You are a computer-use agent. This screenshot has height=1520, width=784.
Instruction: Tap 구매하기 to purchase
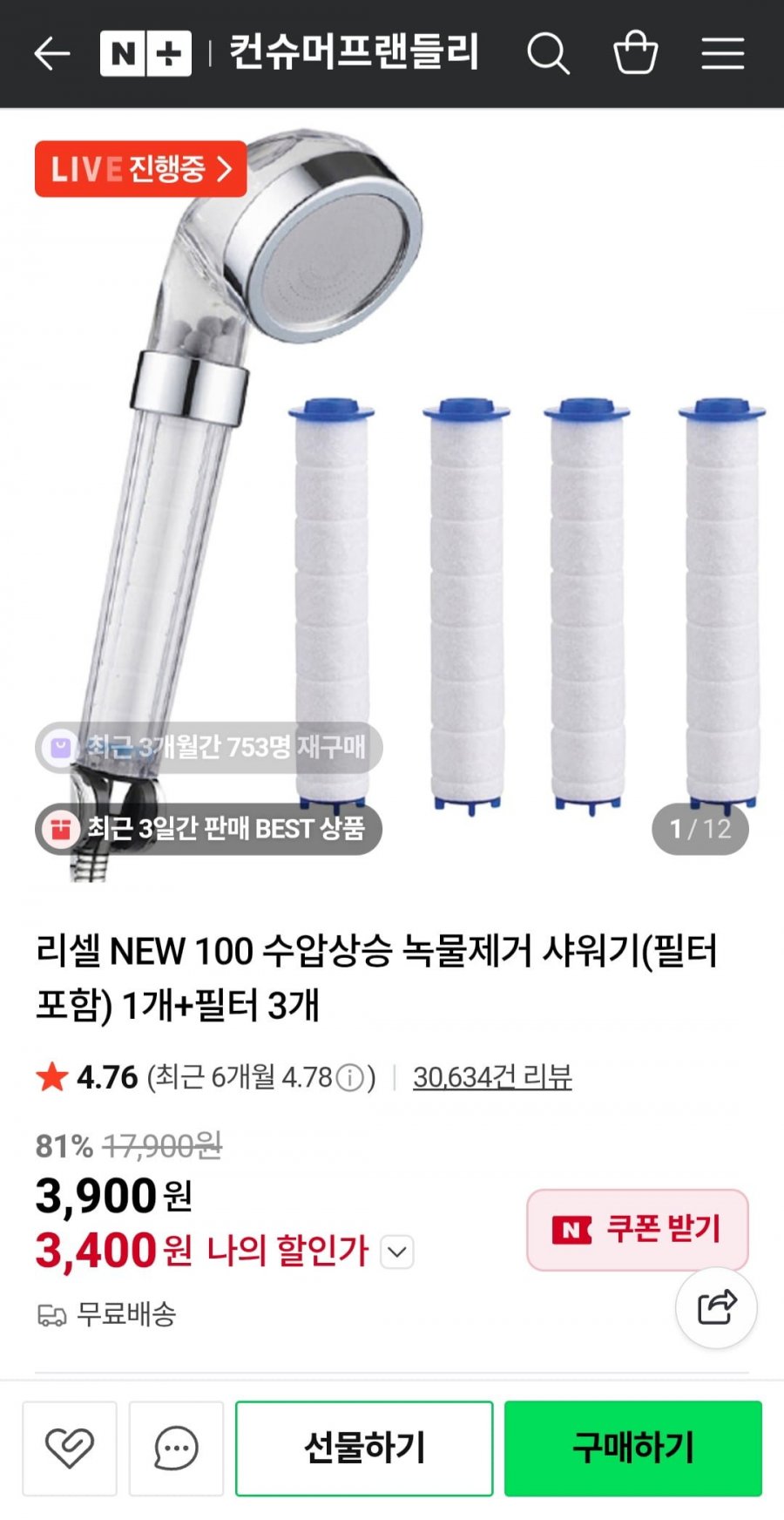(633, 1448)
